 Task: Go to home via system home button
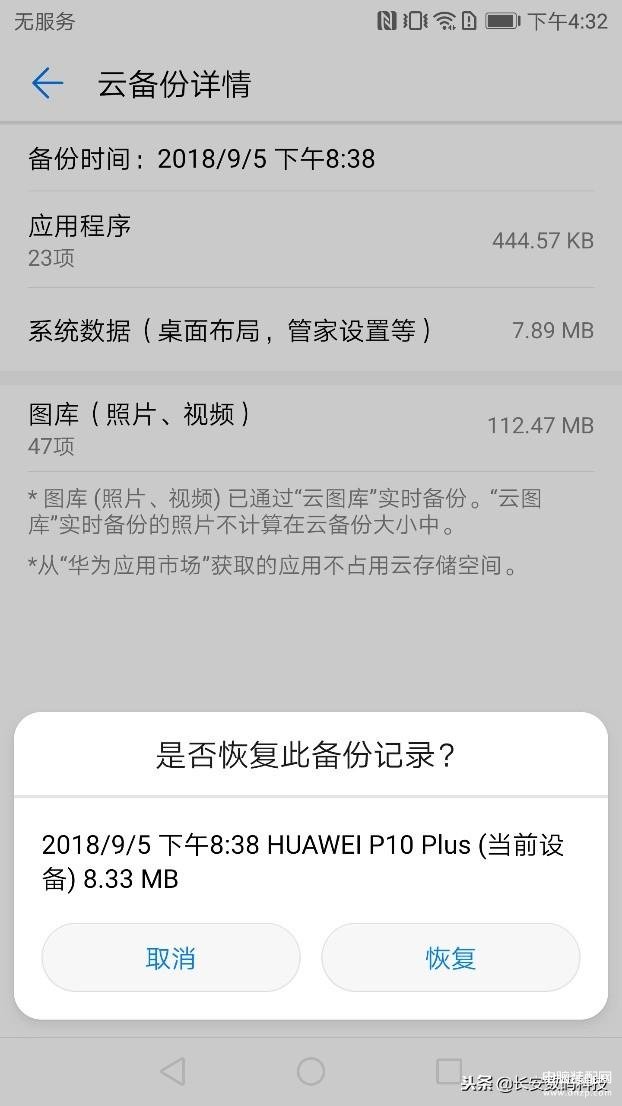311,1071
